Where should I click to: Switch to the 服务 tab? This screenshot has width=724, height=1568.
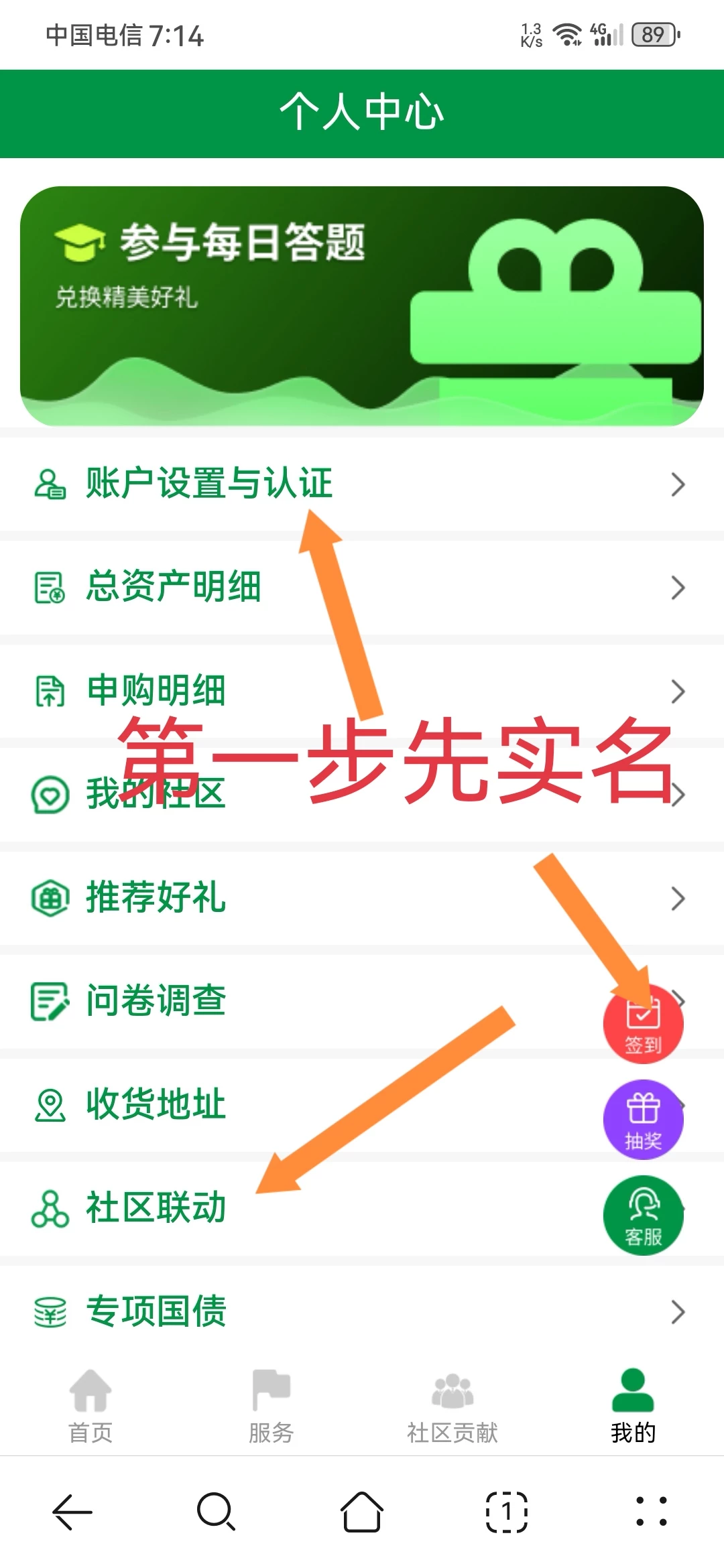tap(271, 1405)
